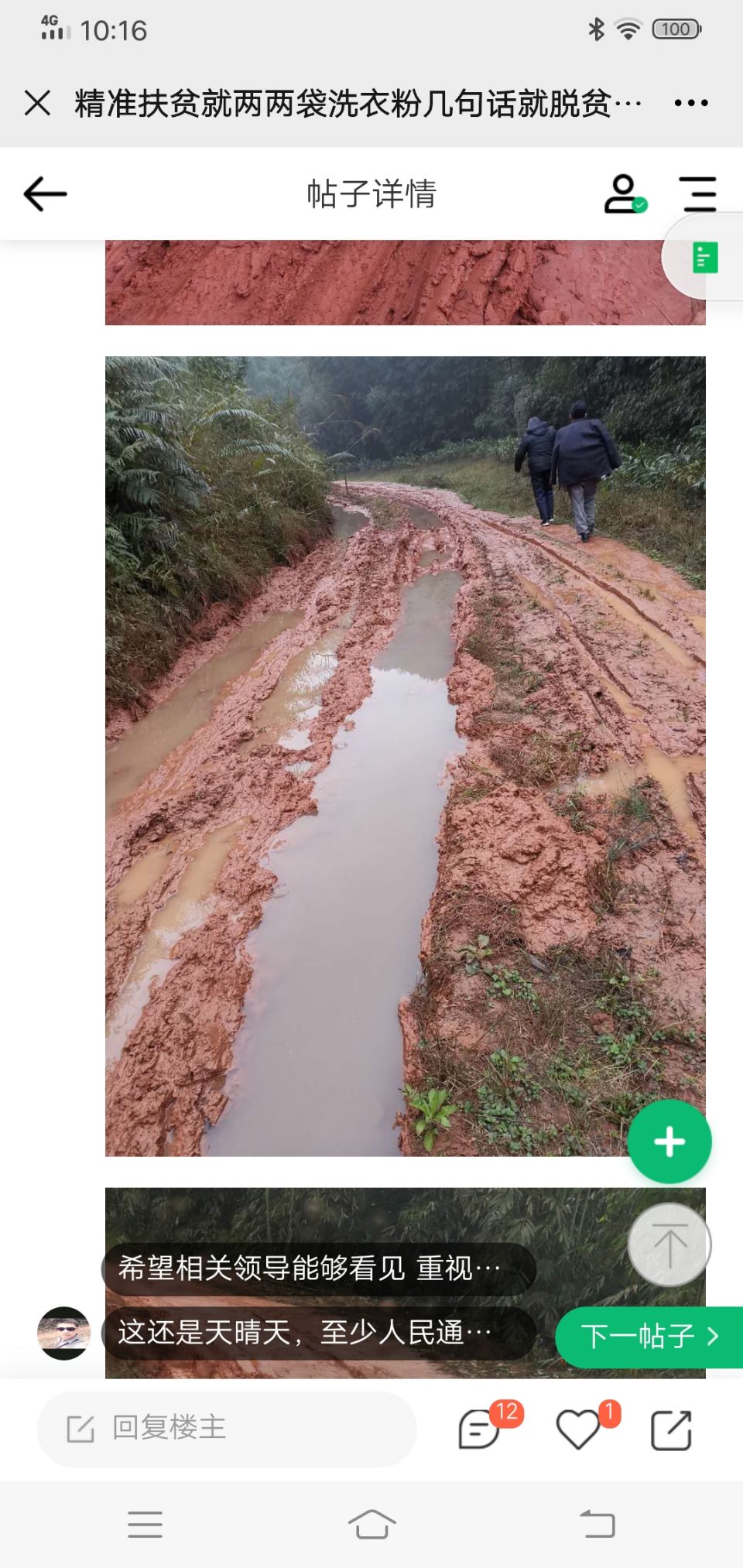Go to 下一帖子
Image resolution: width=743 pixels, height=1568 pixels.
(649, 1337)
